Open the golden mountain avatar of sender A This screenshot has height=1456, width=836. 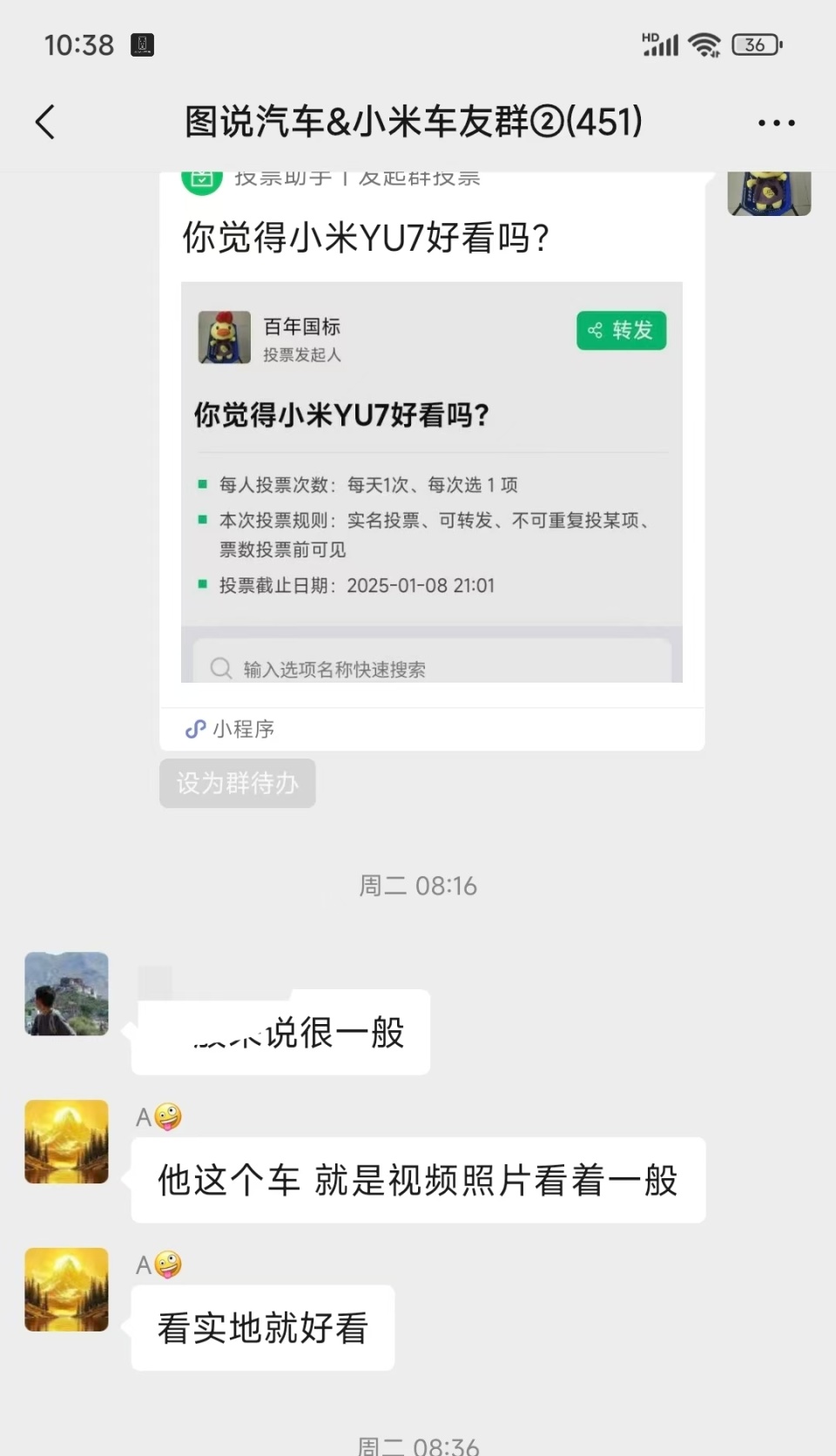click(65, 1142)
